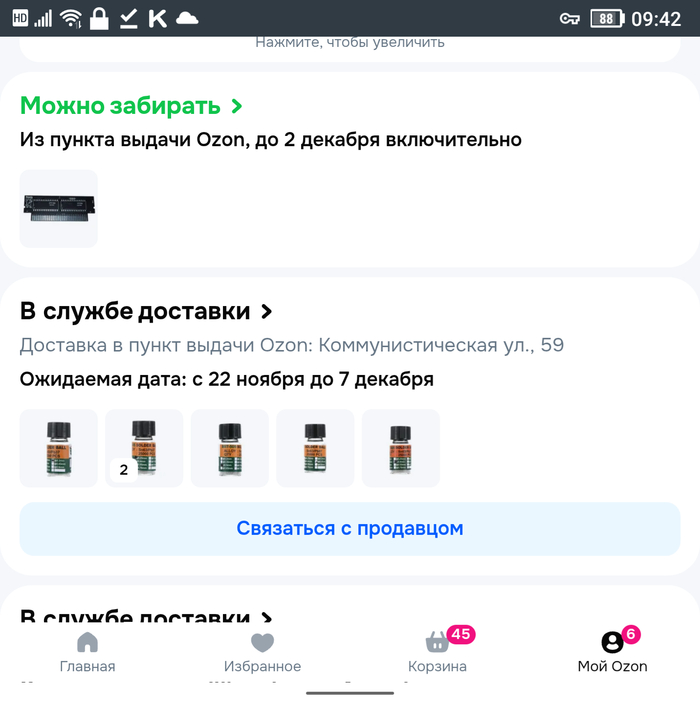Open the "Можно забирать" order details
700x702 pixels.
coord(131,105)
